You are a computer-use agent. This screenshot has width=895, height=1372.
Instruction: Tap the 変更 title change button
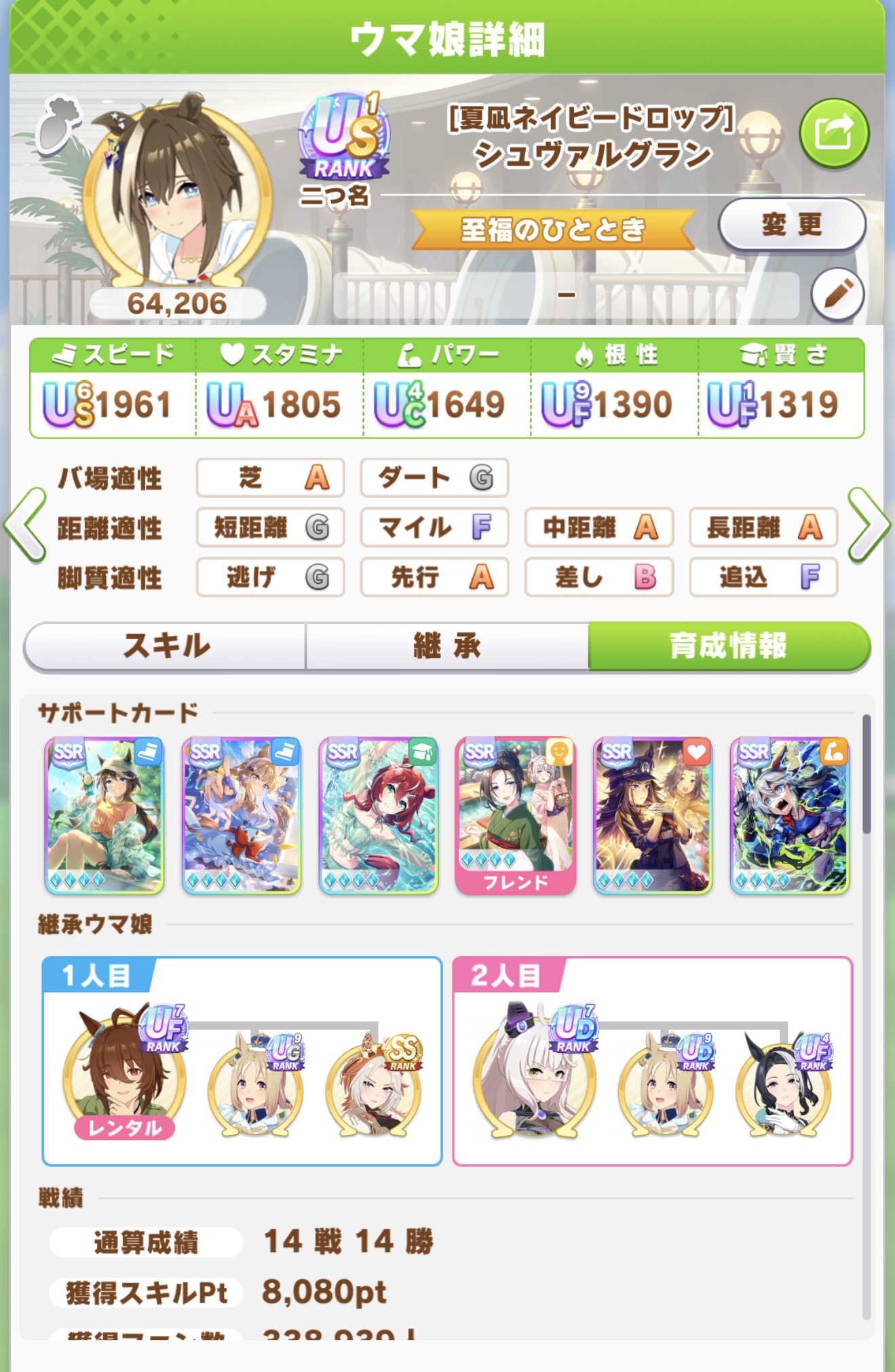[791, 225]
